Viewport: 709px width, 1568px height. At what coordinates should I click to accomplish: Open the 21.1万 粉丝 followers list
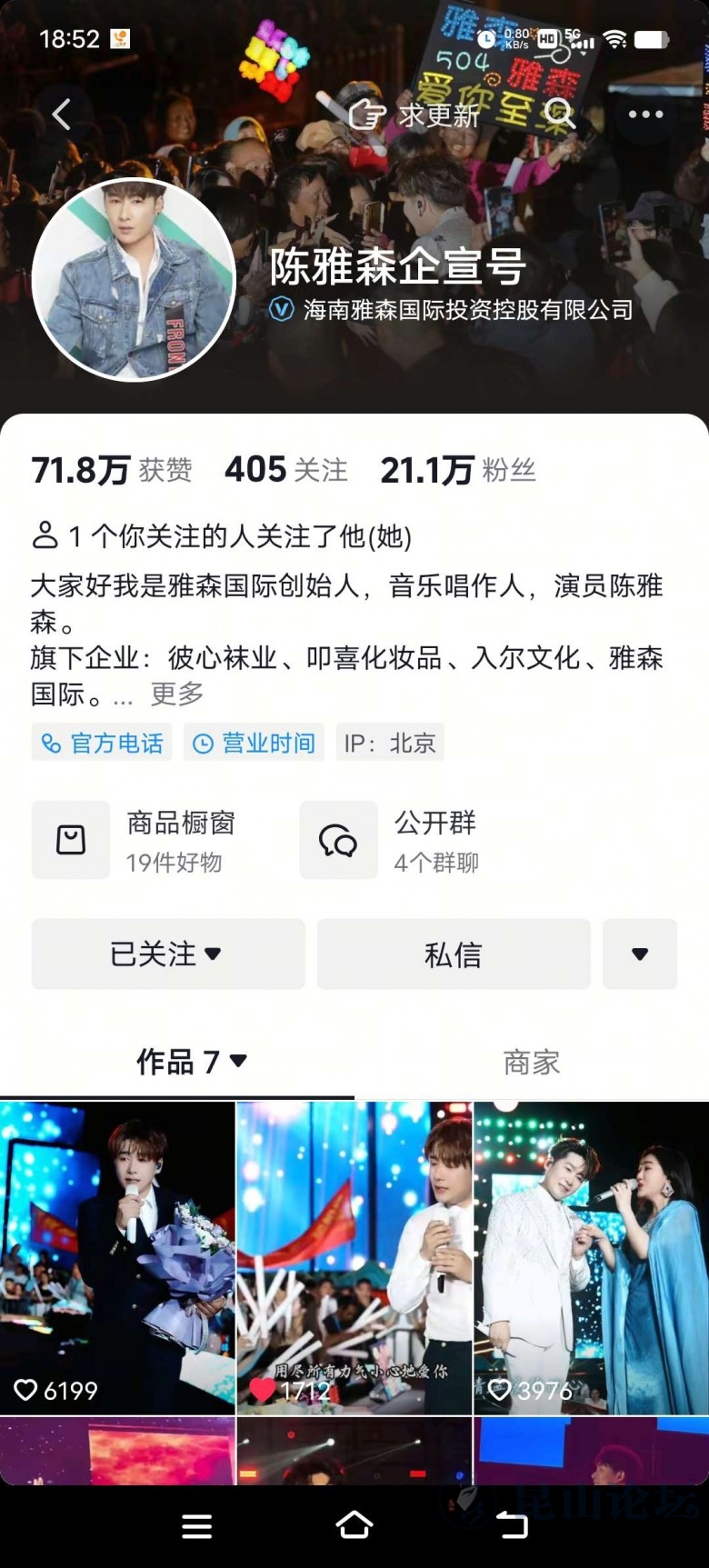[457, 470]
